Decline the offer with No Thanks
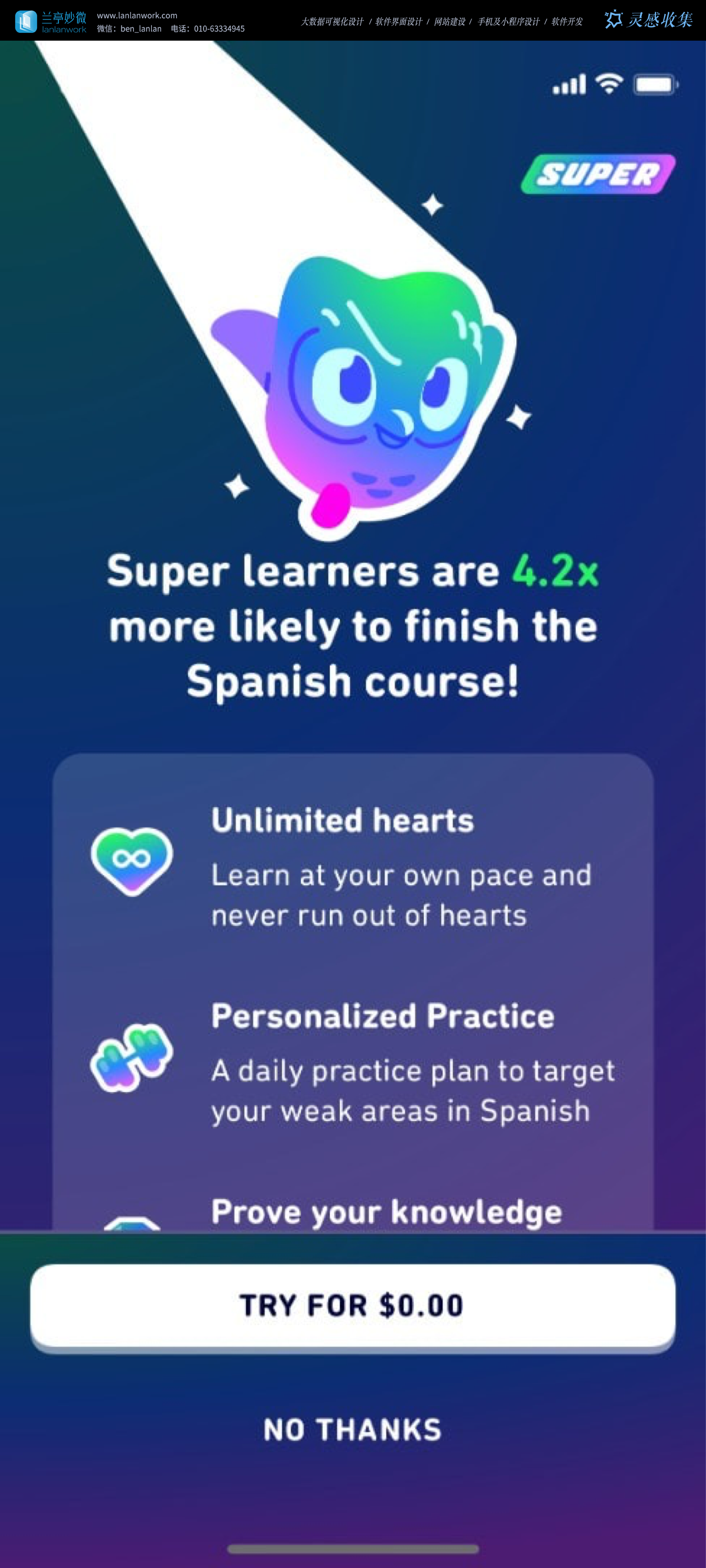 pyautogui.click(x=352, y=1428)
